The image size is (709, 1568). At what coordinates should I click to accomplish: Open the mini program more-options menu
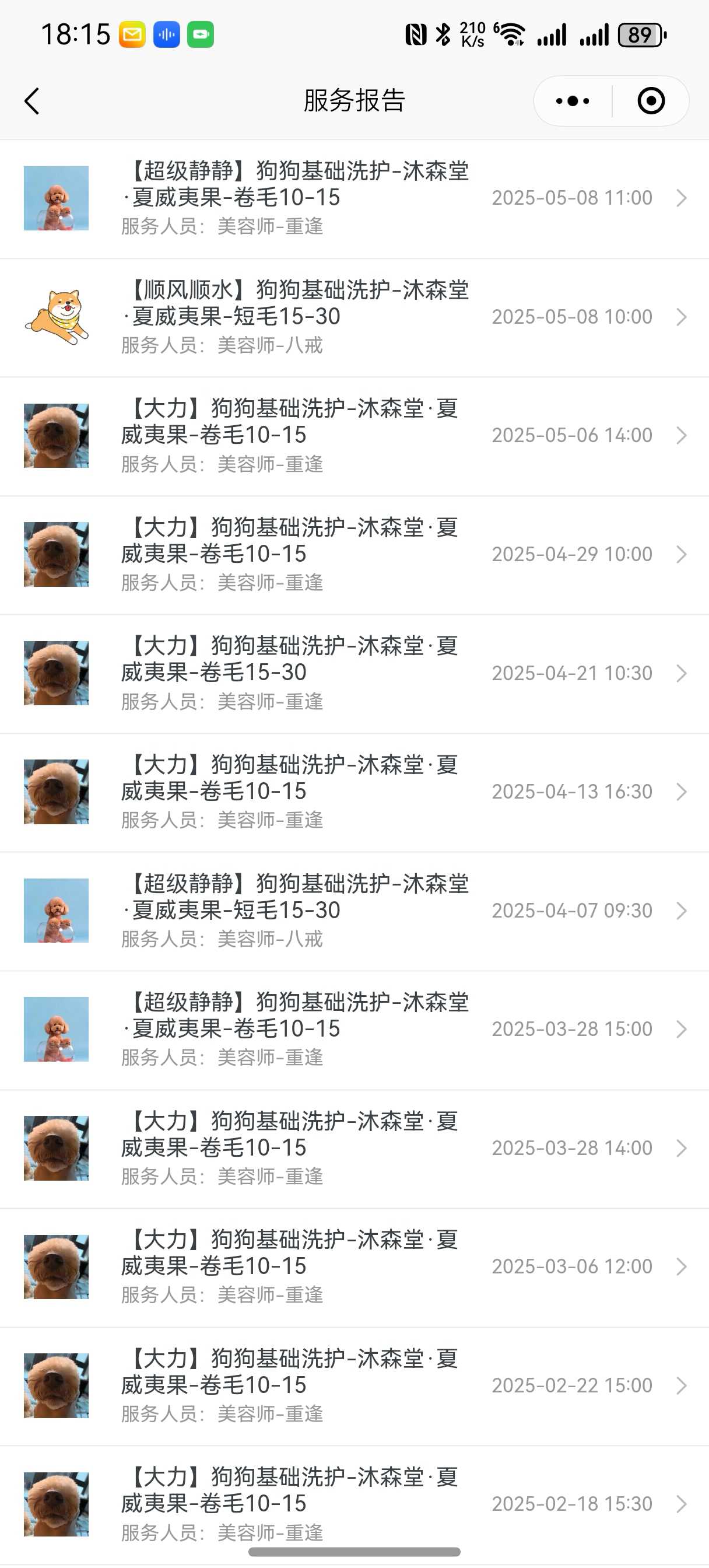tap(572, 101)
